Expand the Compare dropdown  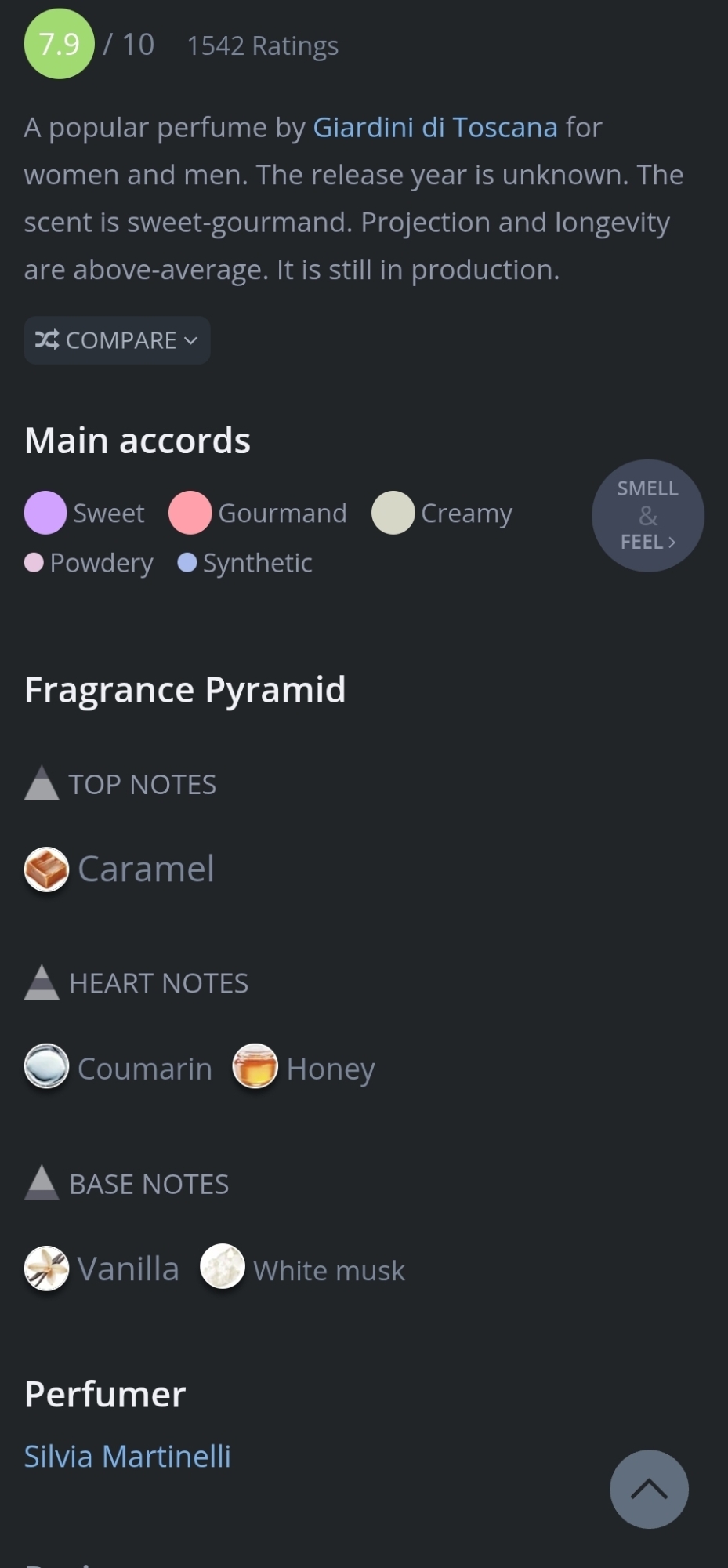(x=117, y=340)
